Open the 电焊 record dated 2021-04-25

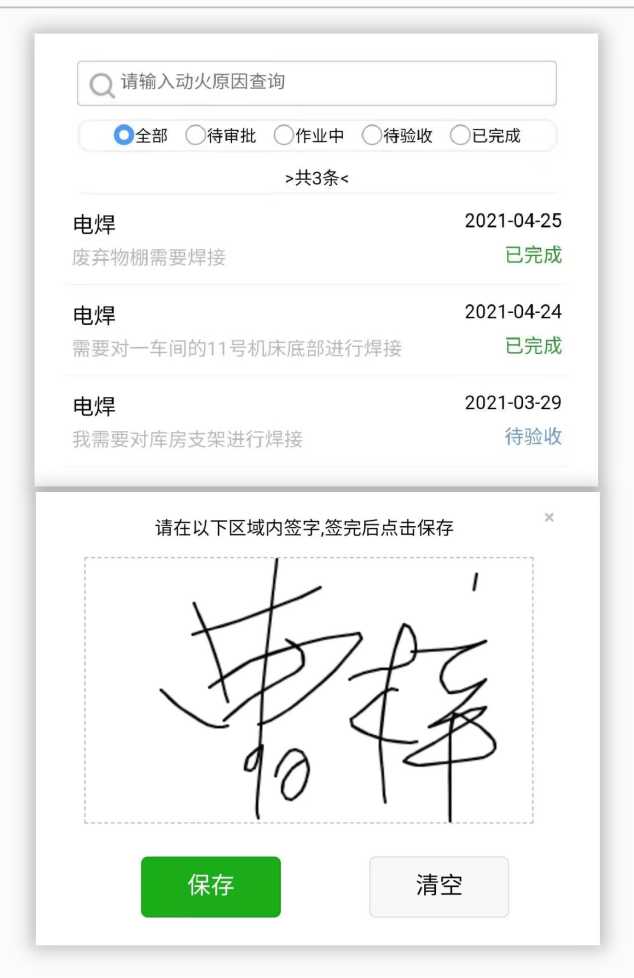tap(317, 239)
